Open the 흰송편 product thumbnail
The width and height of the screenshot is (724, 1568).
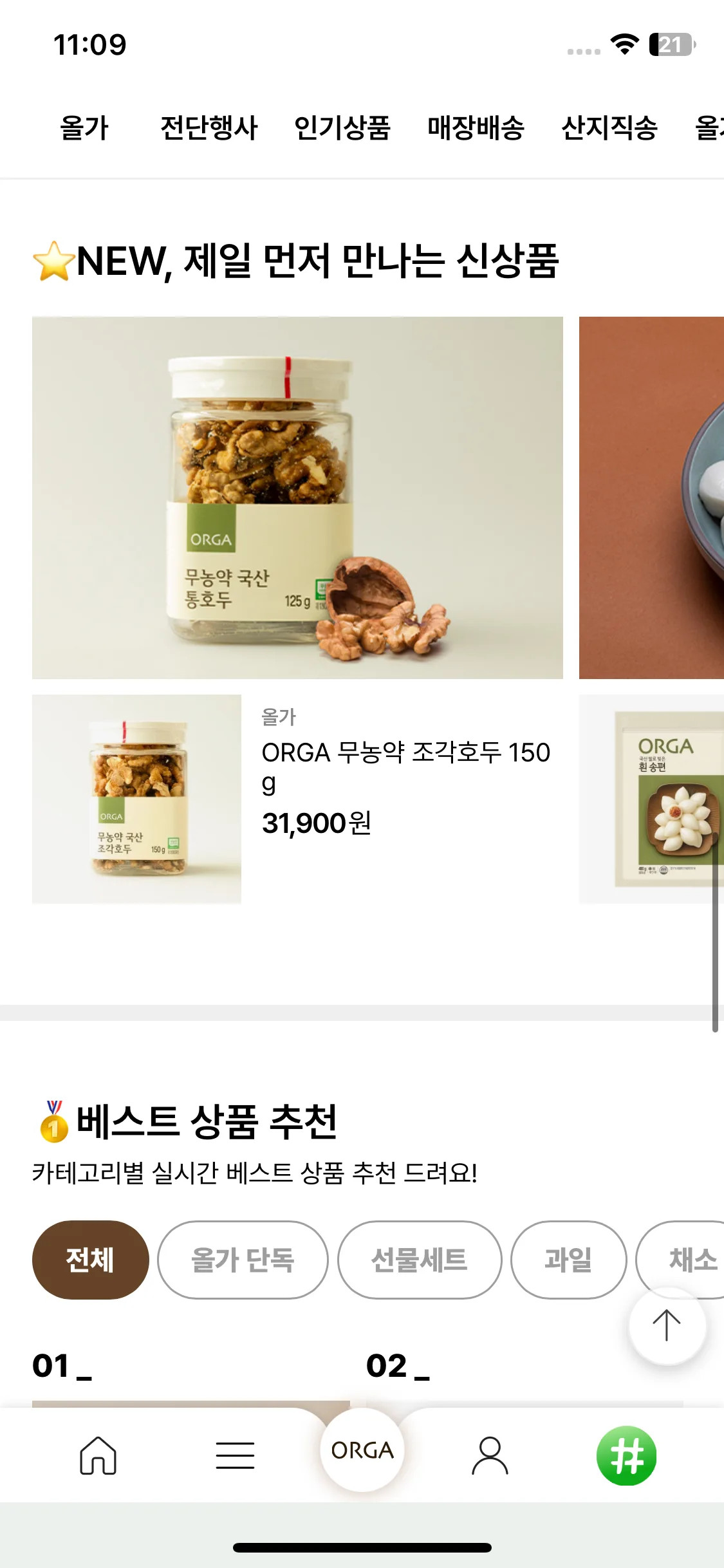[x=663, y=798]
